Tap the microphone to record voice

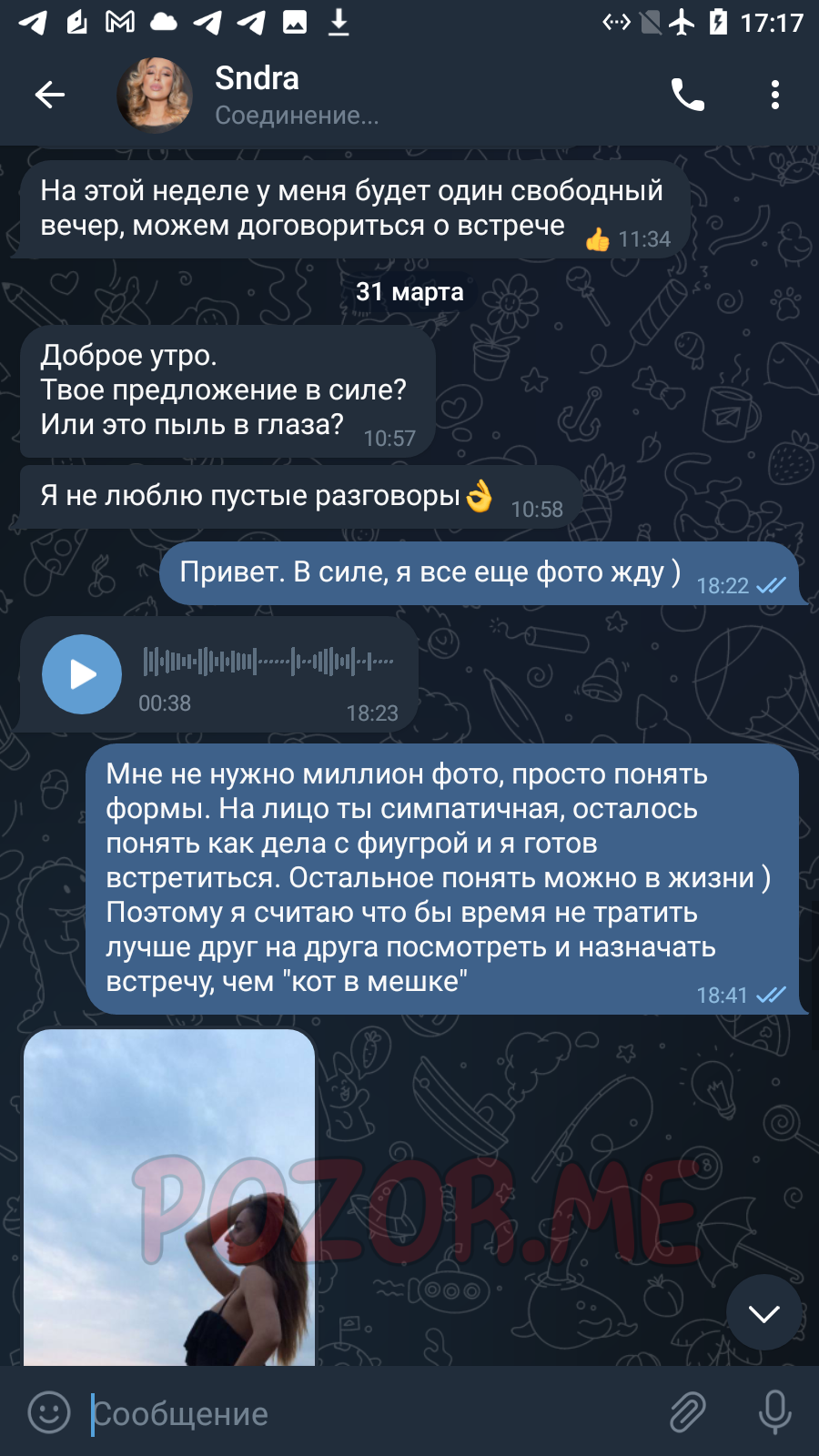[775, 1413]
